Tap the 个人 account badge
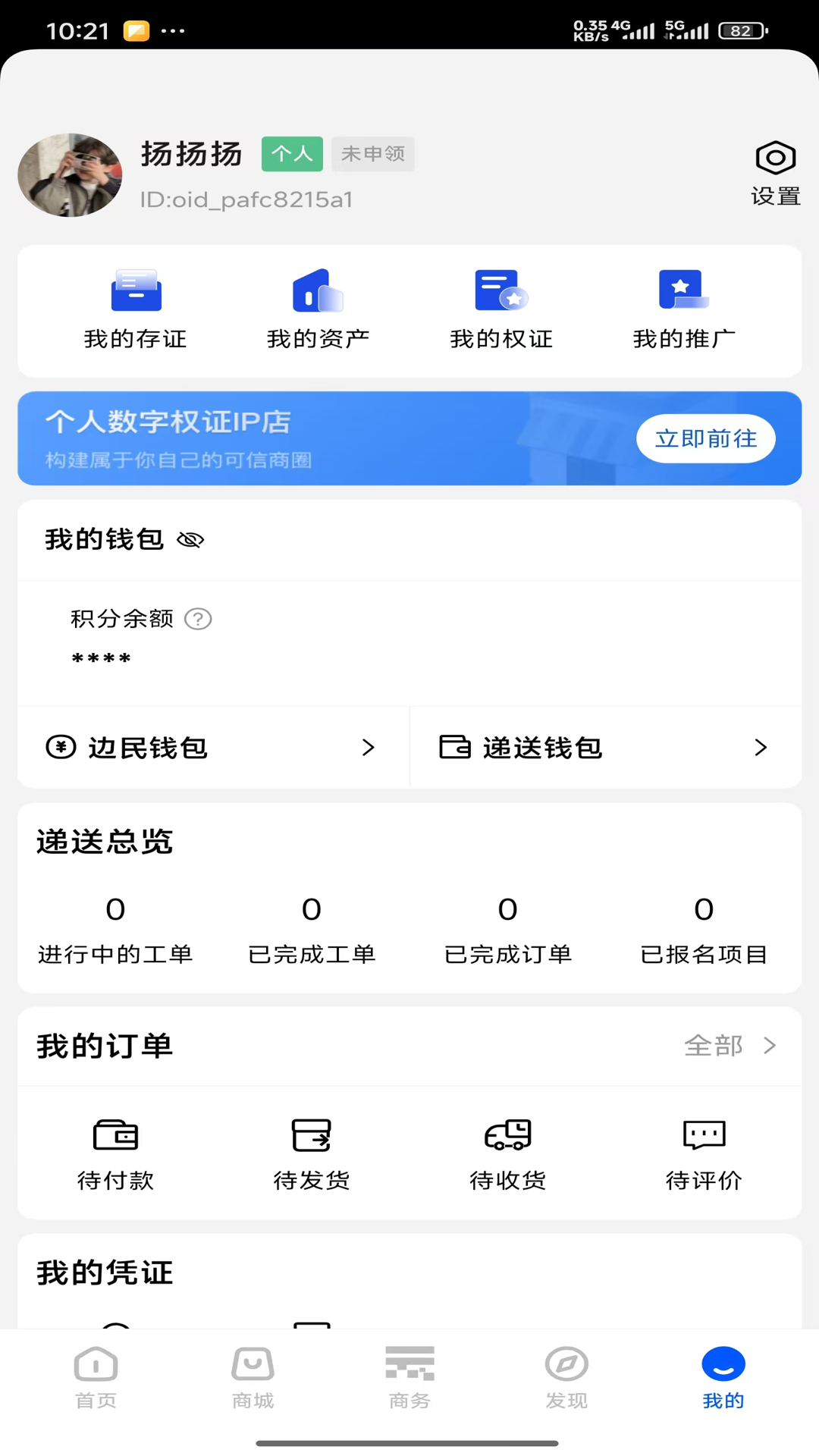This screenshot has height=1456, width=819. click(x=291, y=153)
